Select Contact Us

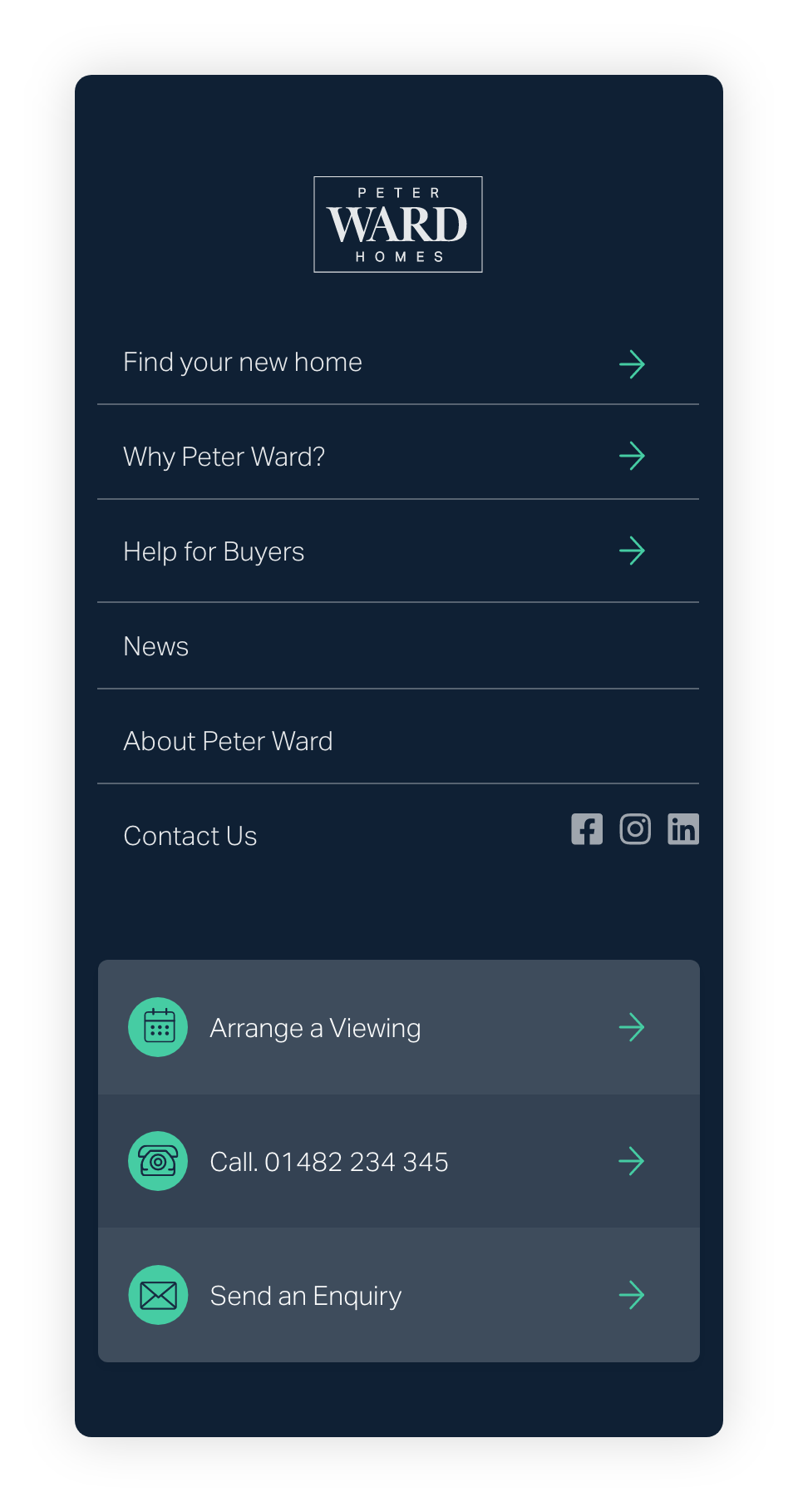190,836
